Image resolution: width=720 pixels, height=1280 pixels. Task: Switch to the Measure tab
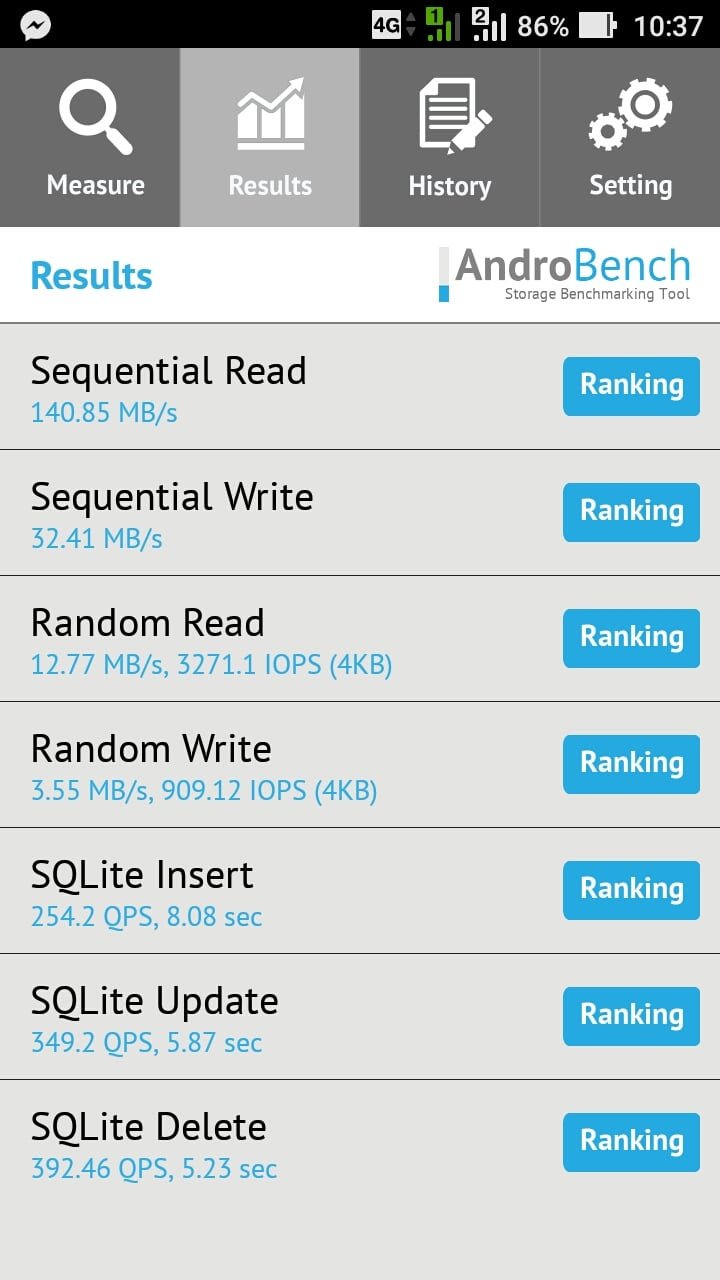point(90,138)
